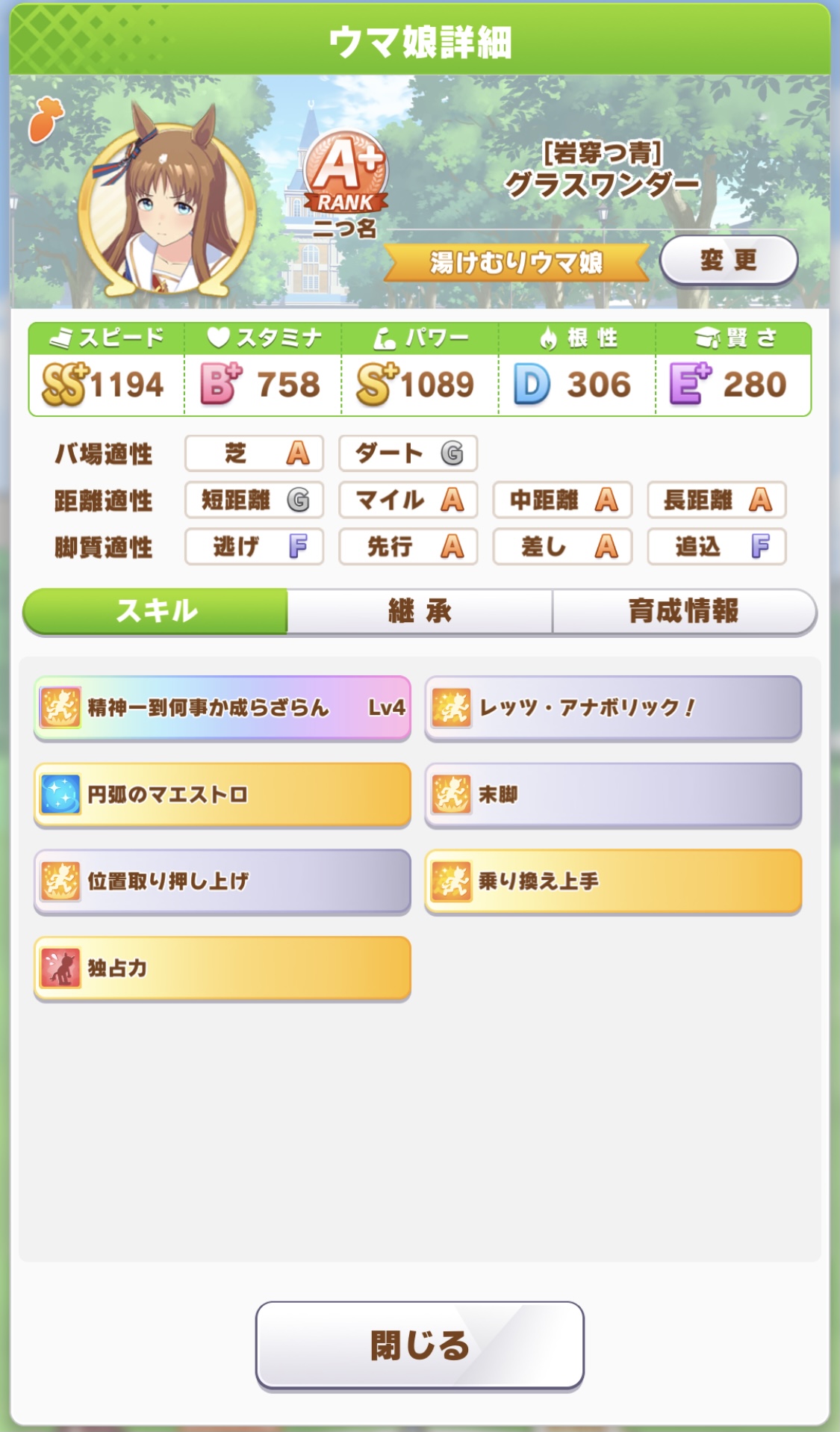Close the dialog with 閉じる
The height and width of the screenshot is (1432, 840).
[420, 1345]
